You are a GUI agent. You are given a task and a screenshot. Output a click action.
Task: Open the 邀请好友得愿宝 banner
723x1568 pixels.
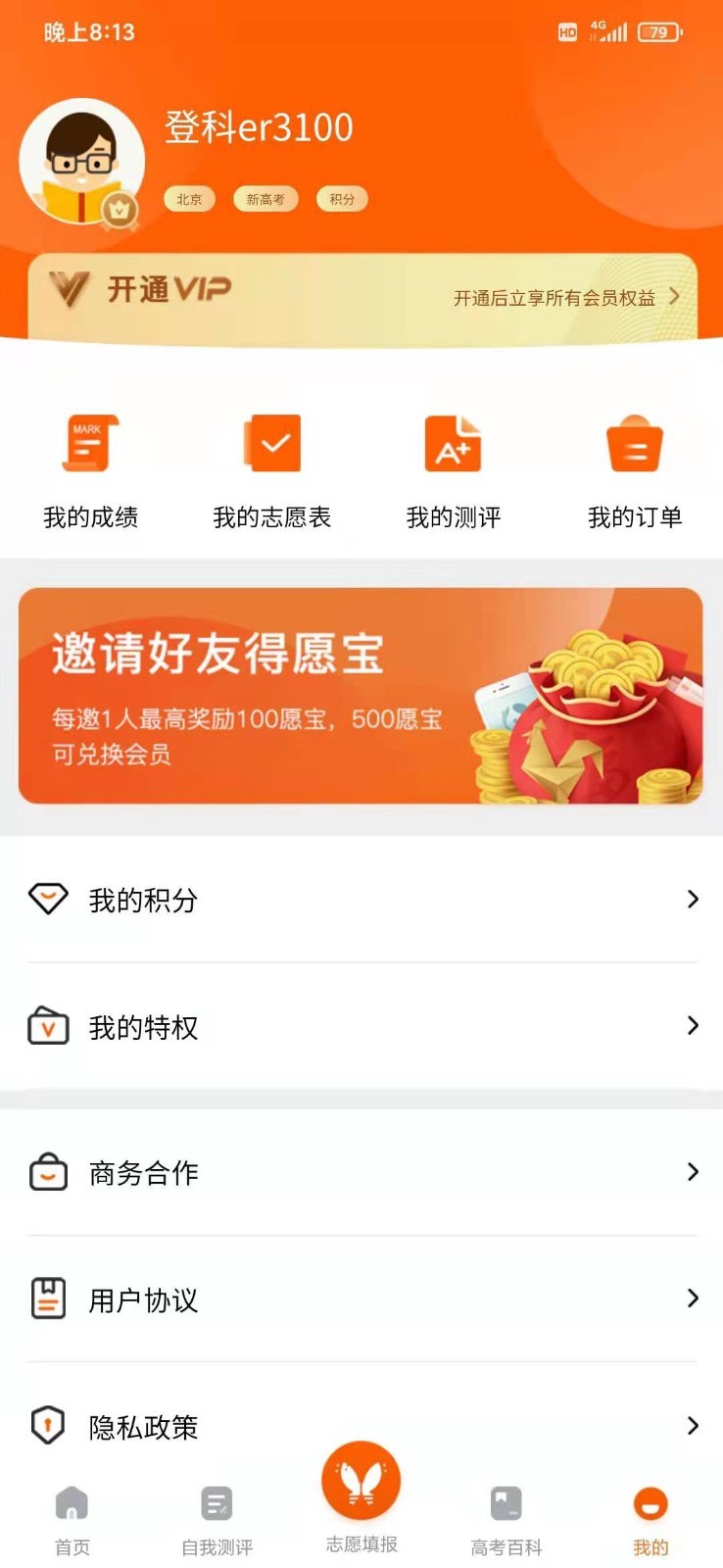pos(361,696)
